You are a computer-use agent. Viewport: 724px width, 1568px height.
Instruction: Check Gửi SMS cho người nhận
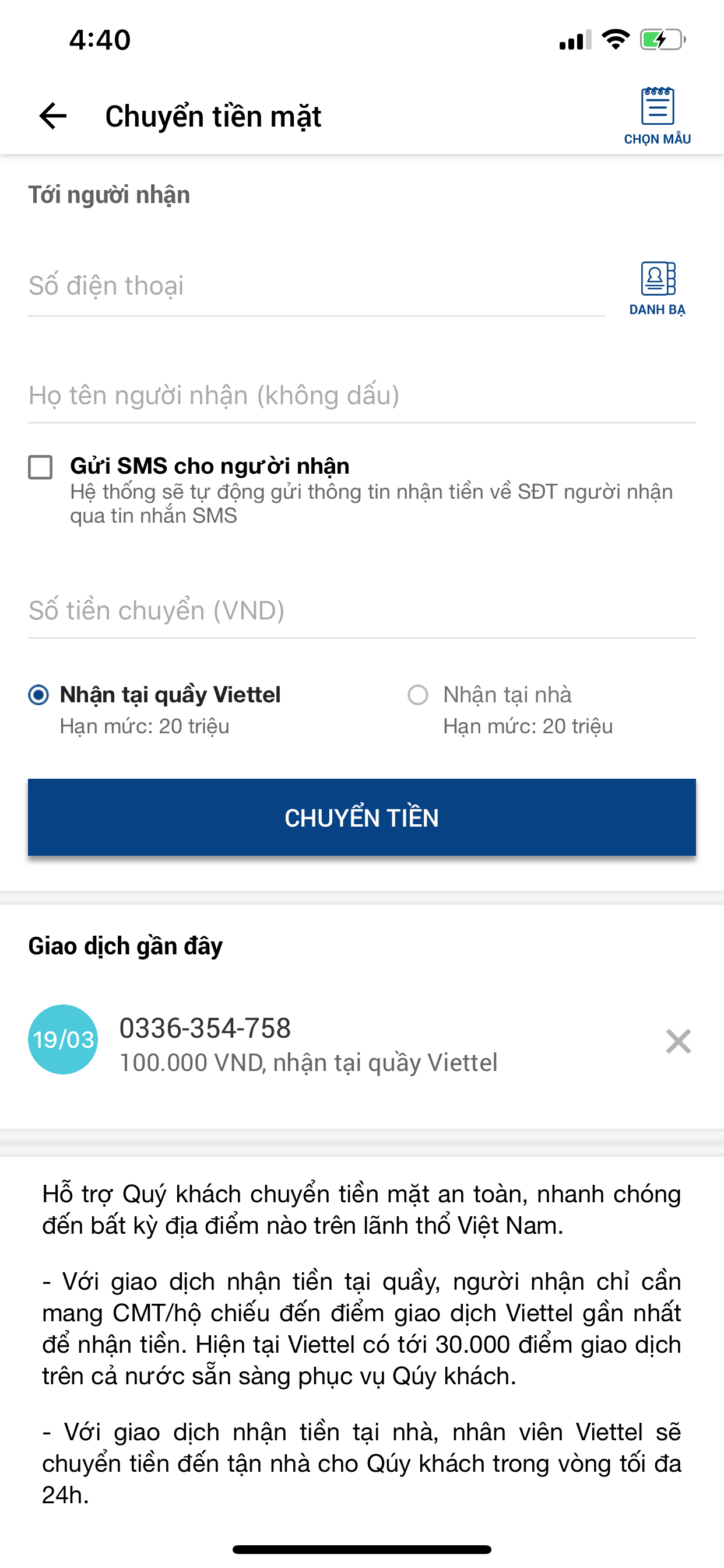click(41, 467)
